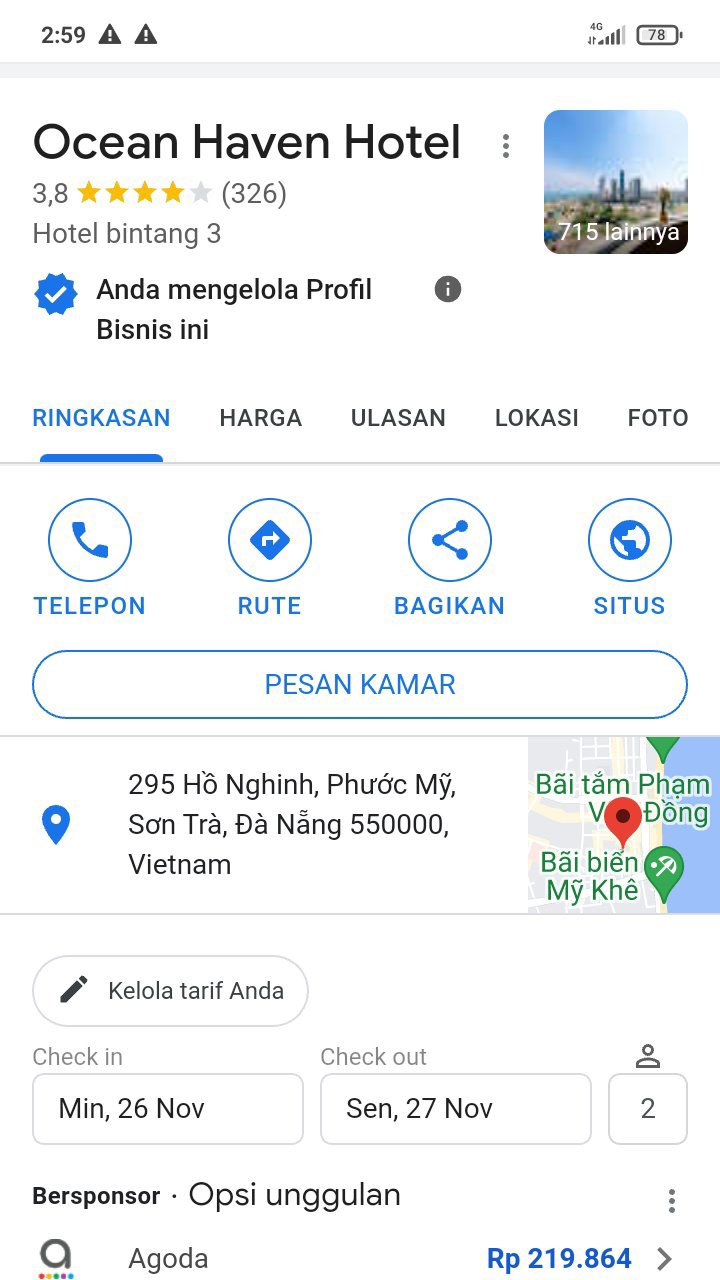
Task: Select the number of guests field
Action: [647, 1109]
